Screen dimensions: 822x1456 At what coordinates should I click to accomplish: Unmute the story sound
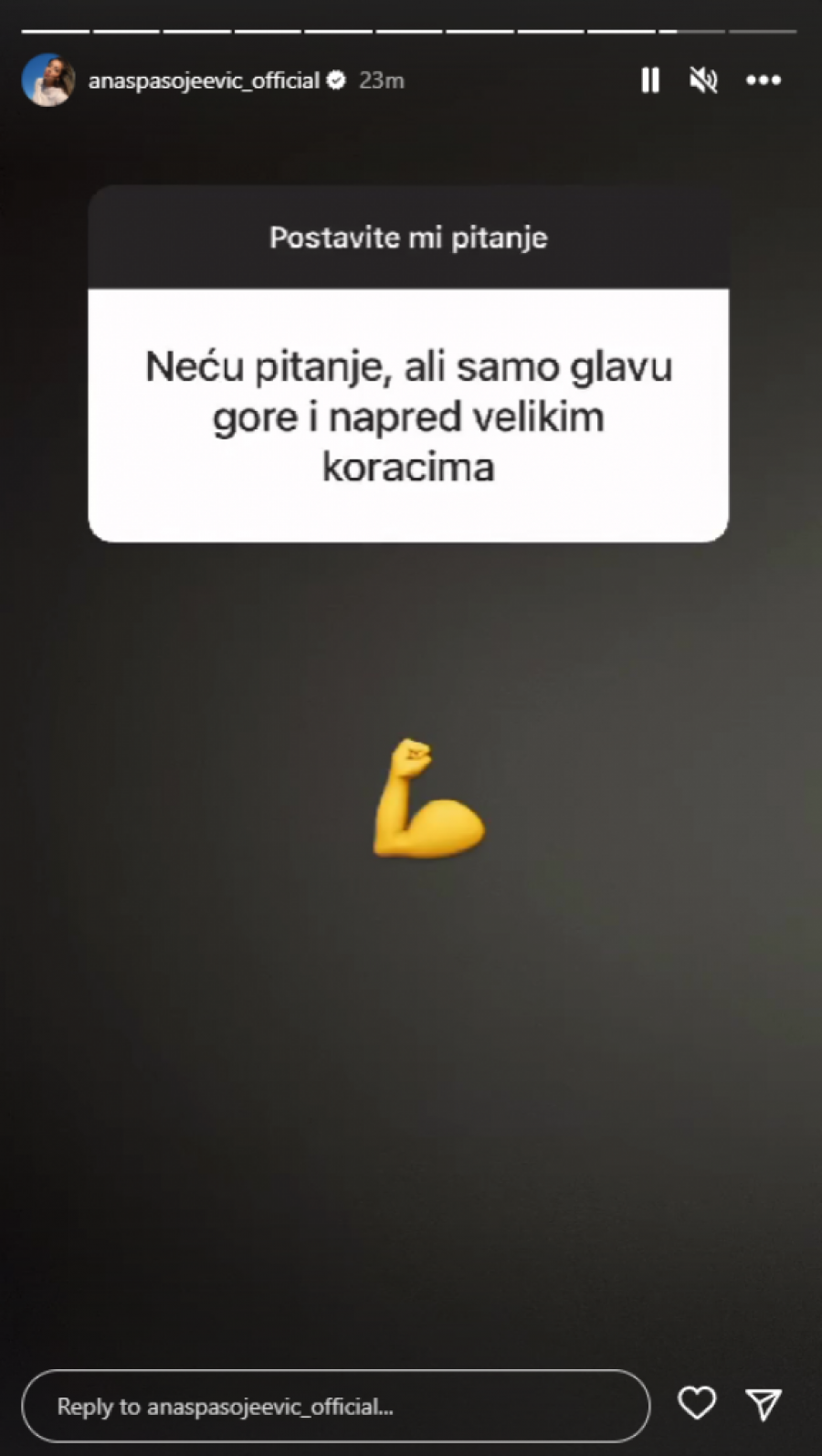(703, 80)
